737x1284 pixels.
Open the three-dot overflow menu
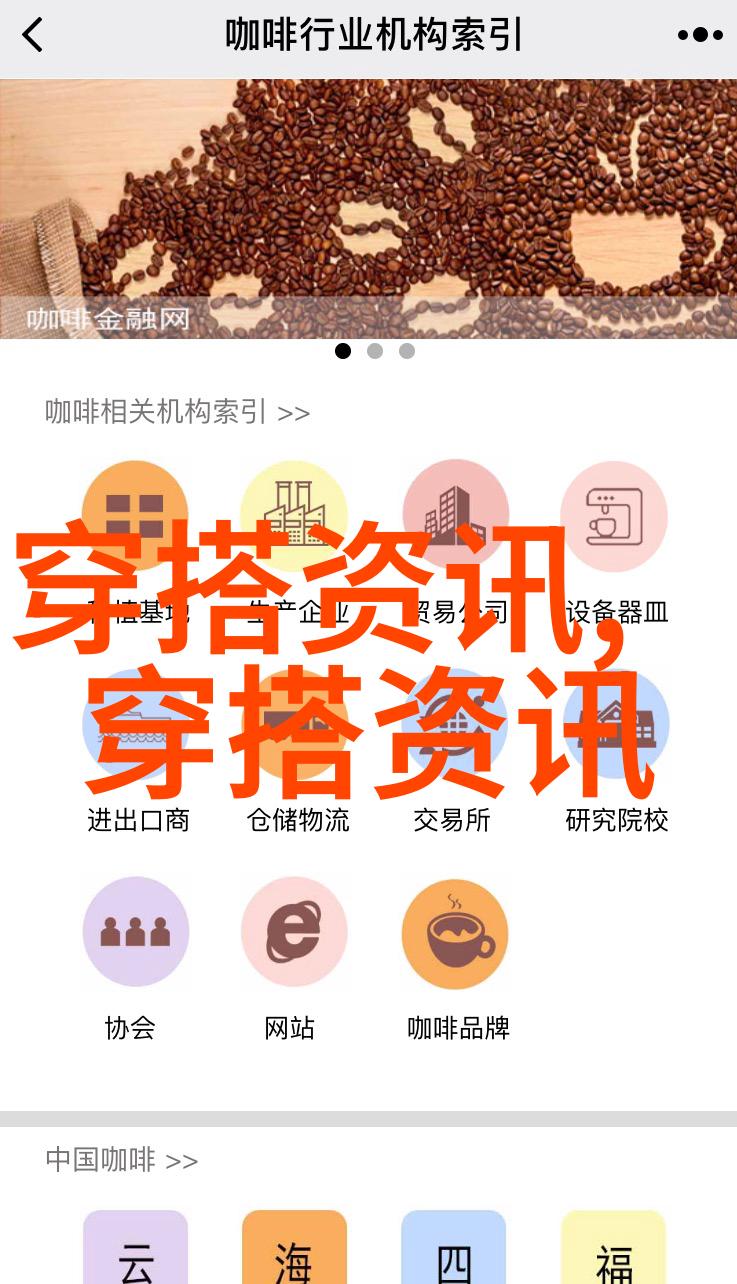[699, 35]
